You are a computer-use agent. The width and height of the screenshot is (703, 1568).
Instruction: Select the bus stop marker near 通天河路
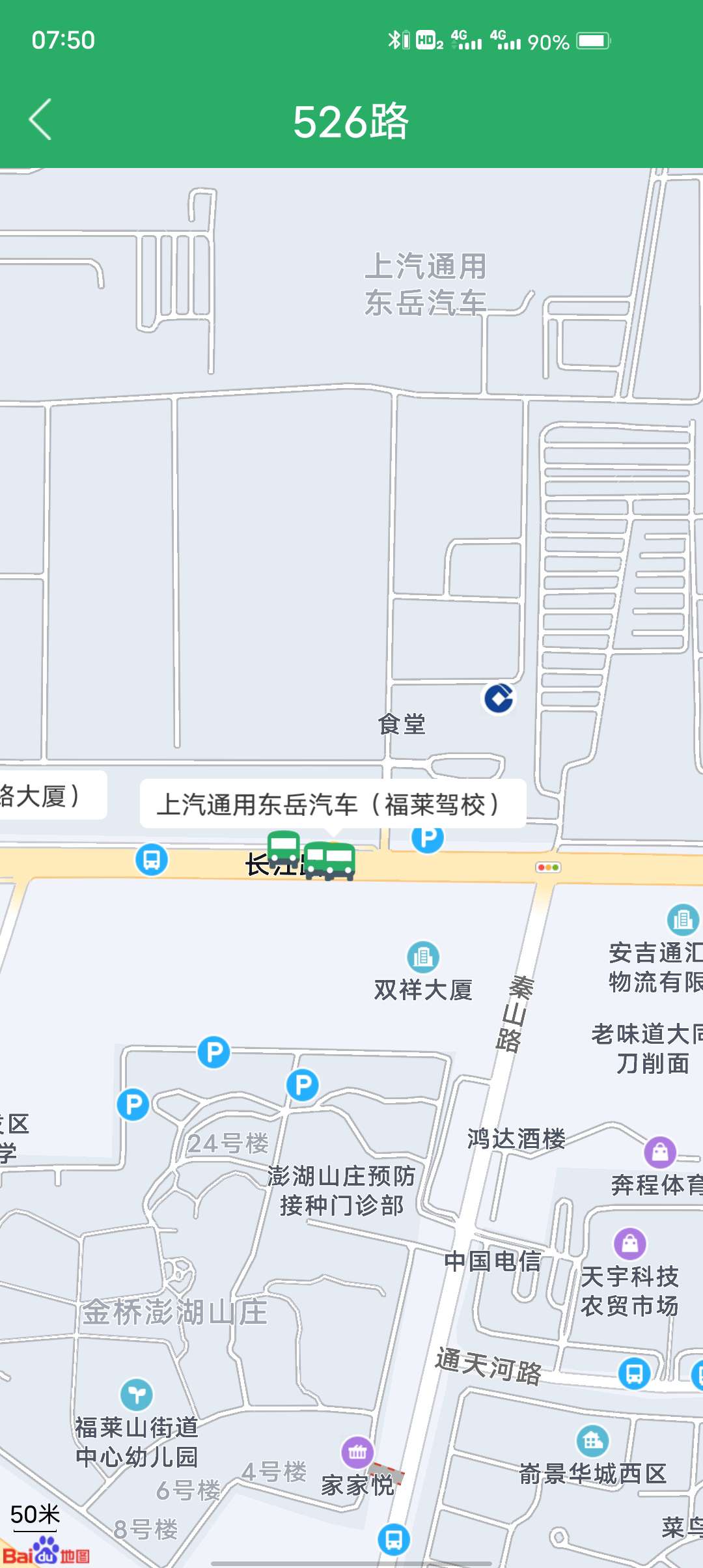(634, 1373)
